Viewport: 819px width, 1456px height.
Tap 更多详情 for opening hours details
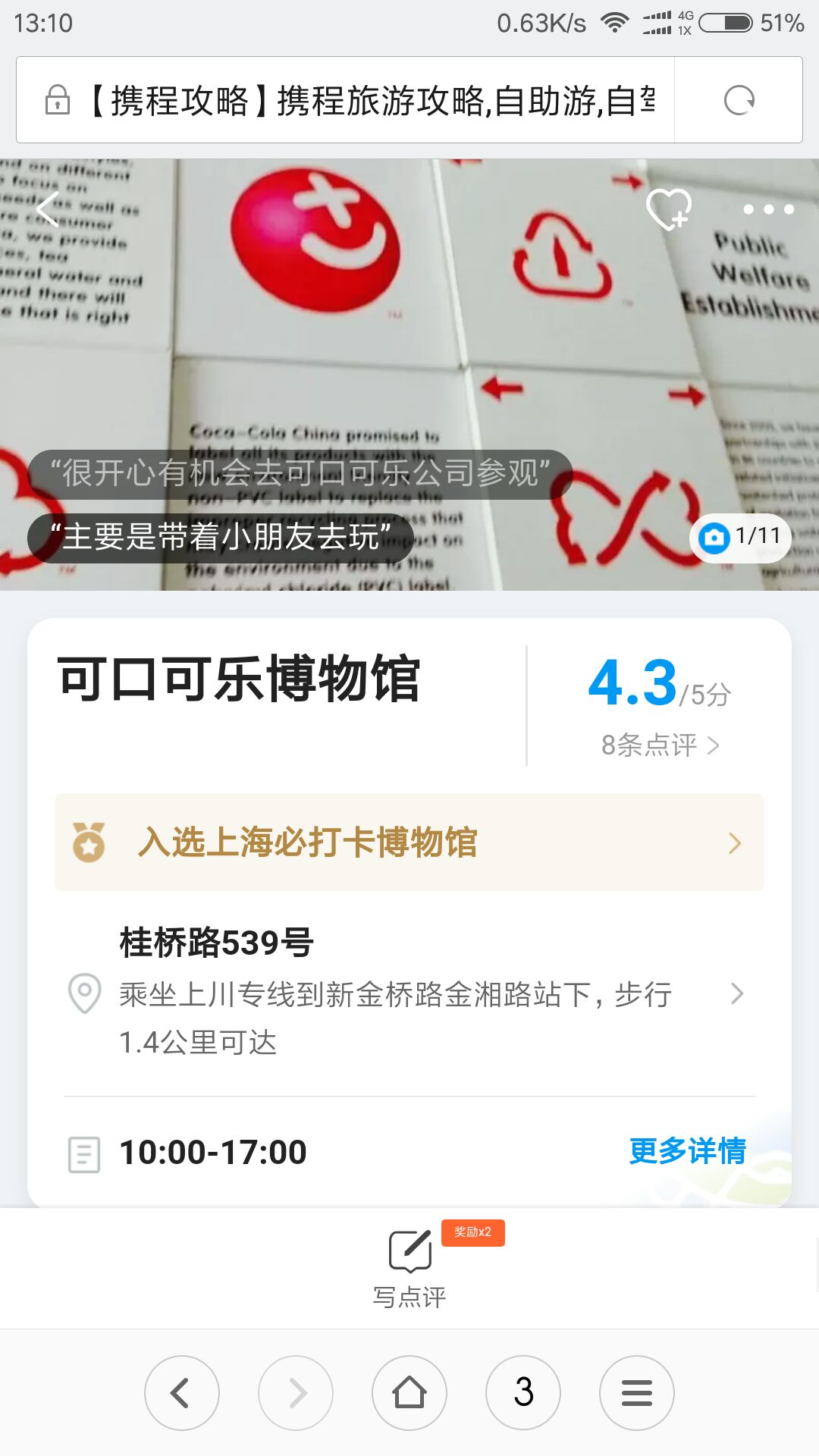tap(688, 1151)
